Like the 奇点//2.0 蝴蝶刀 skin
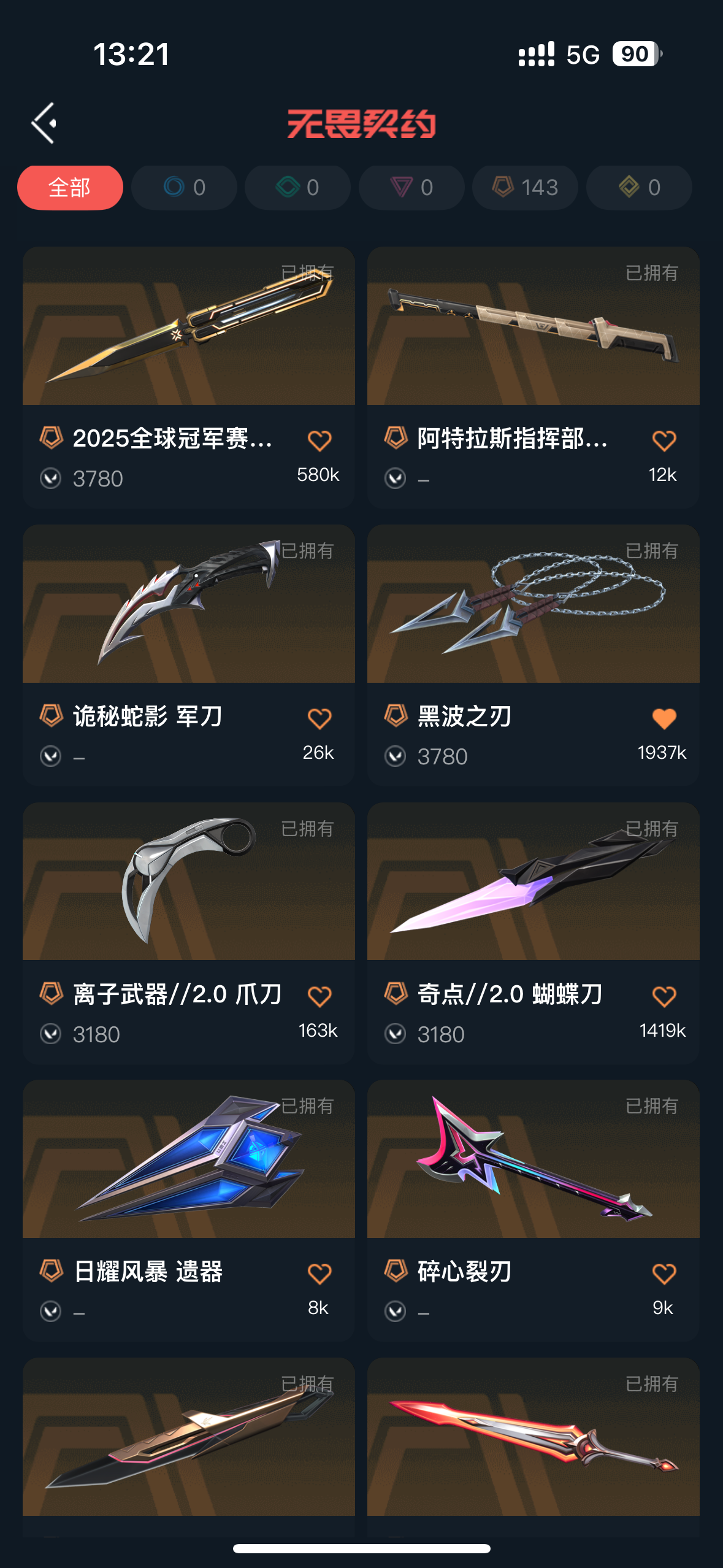723x1568 pixels. point(664,996)
